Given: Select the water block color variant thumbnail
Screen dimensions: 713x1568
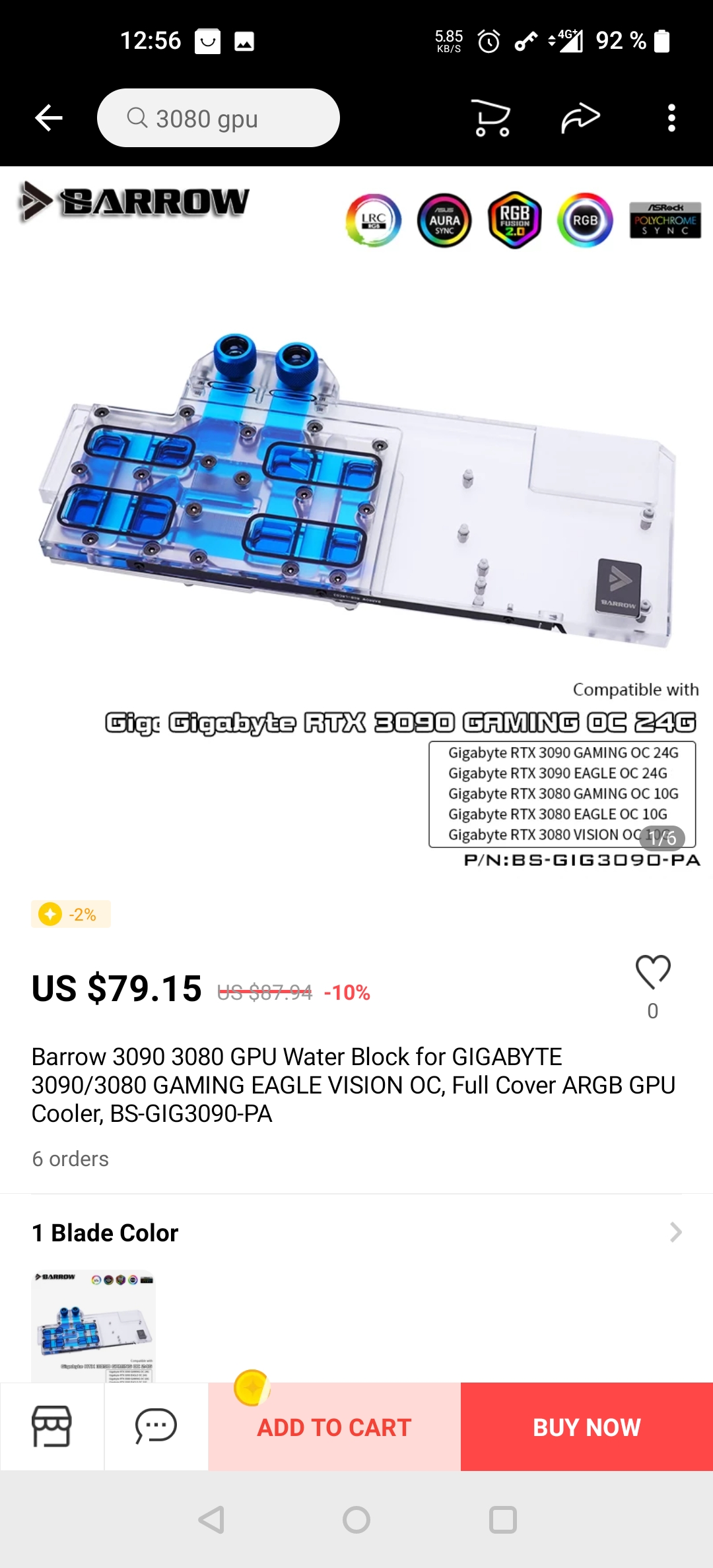Looking at the screenshot, I should click(x=93, y=1325).
